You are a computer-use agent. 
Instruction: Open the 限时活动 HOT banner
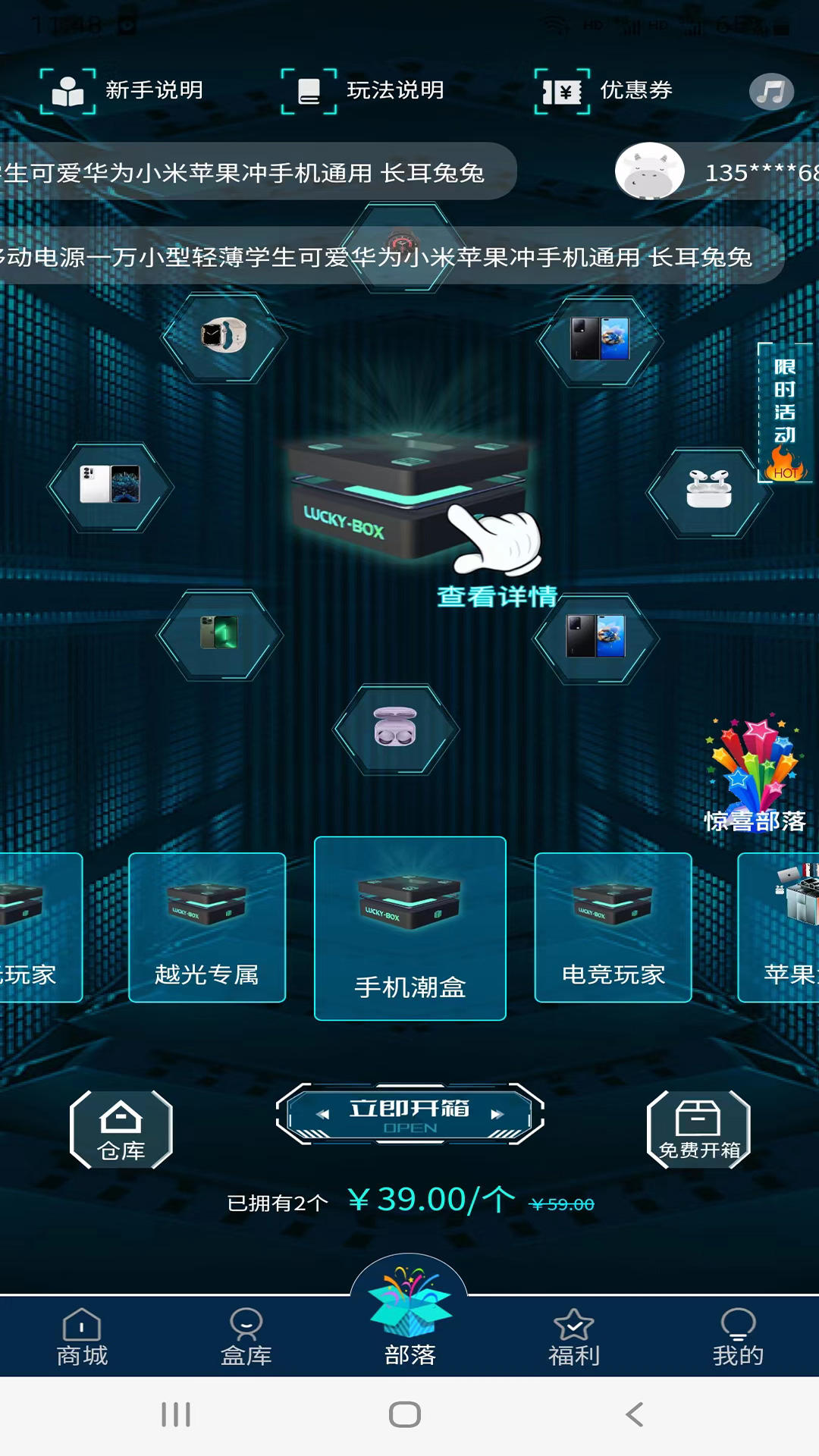(x=785, y=413)
